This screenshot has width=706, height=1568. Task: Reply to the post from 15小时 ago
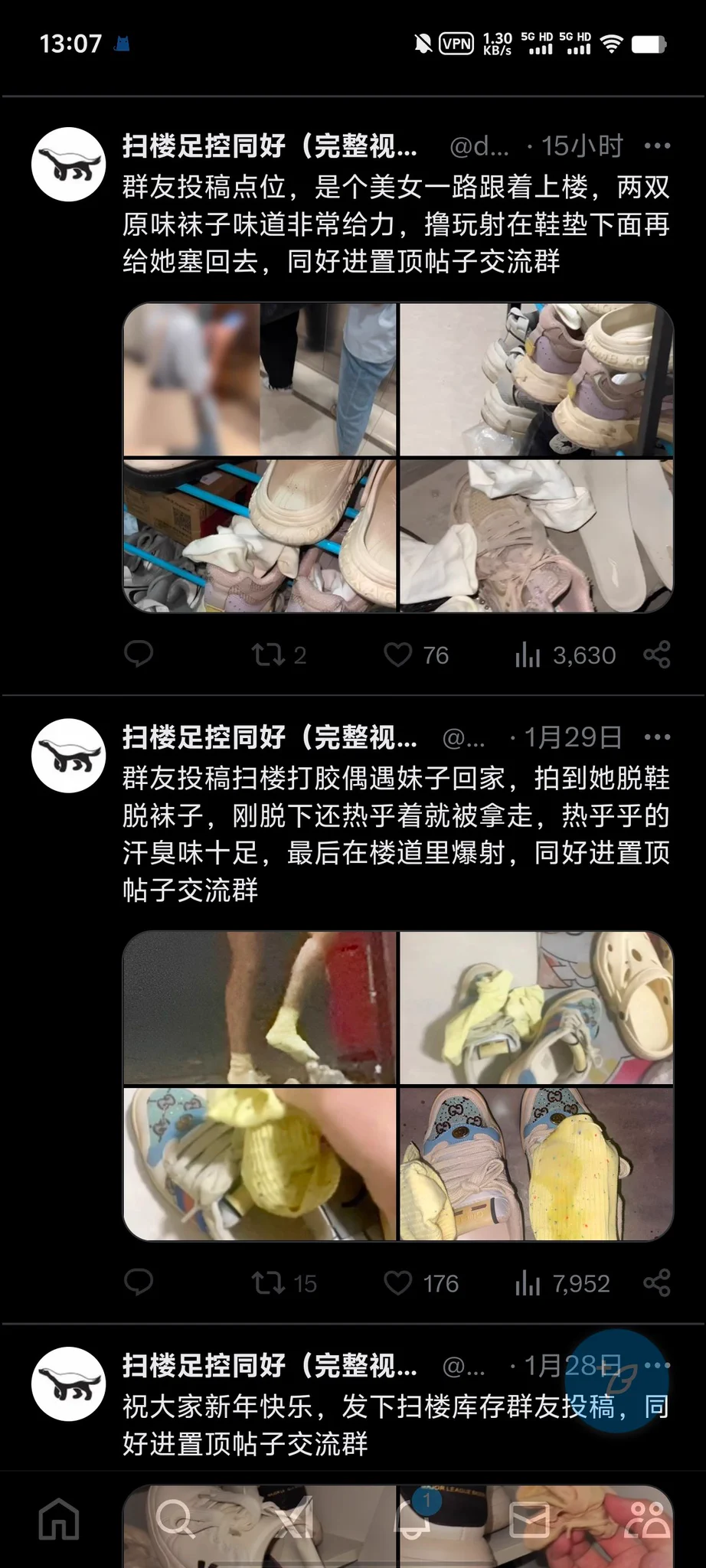[139, 655]
